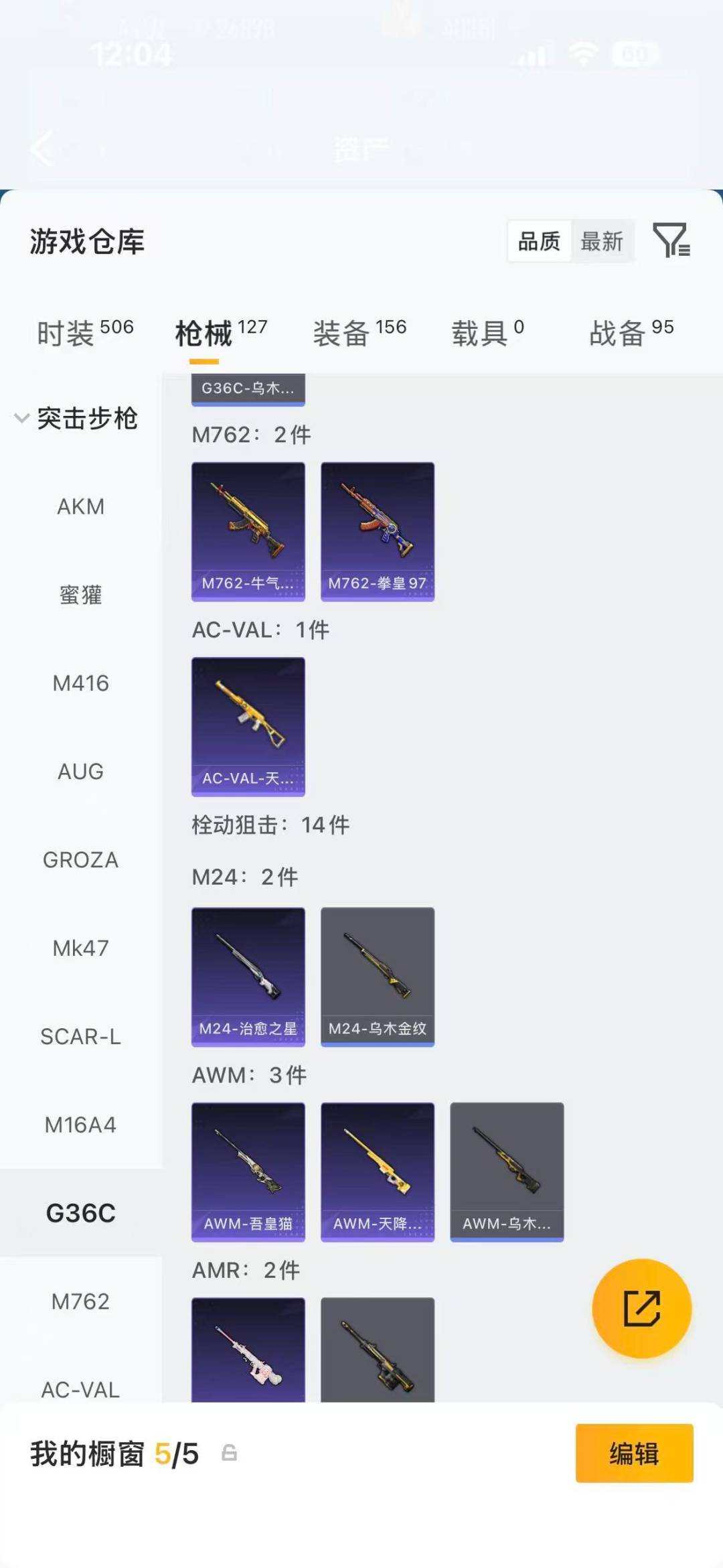Switch to the 时装 tab
This screenshot has width=723, height=1568.
pyautogui.click(x=85, y=332)
